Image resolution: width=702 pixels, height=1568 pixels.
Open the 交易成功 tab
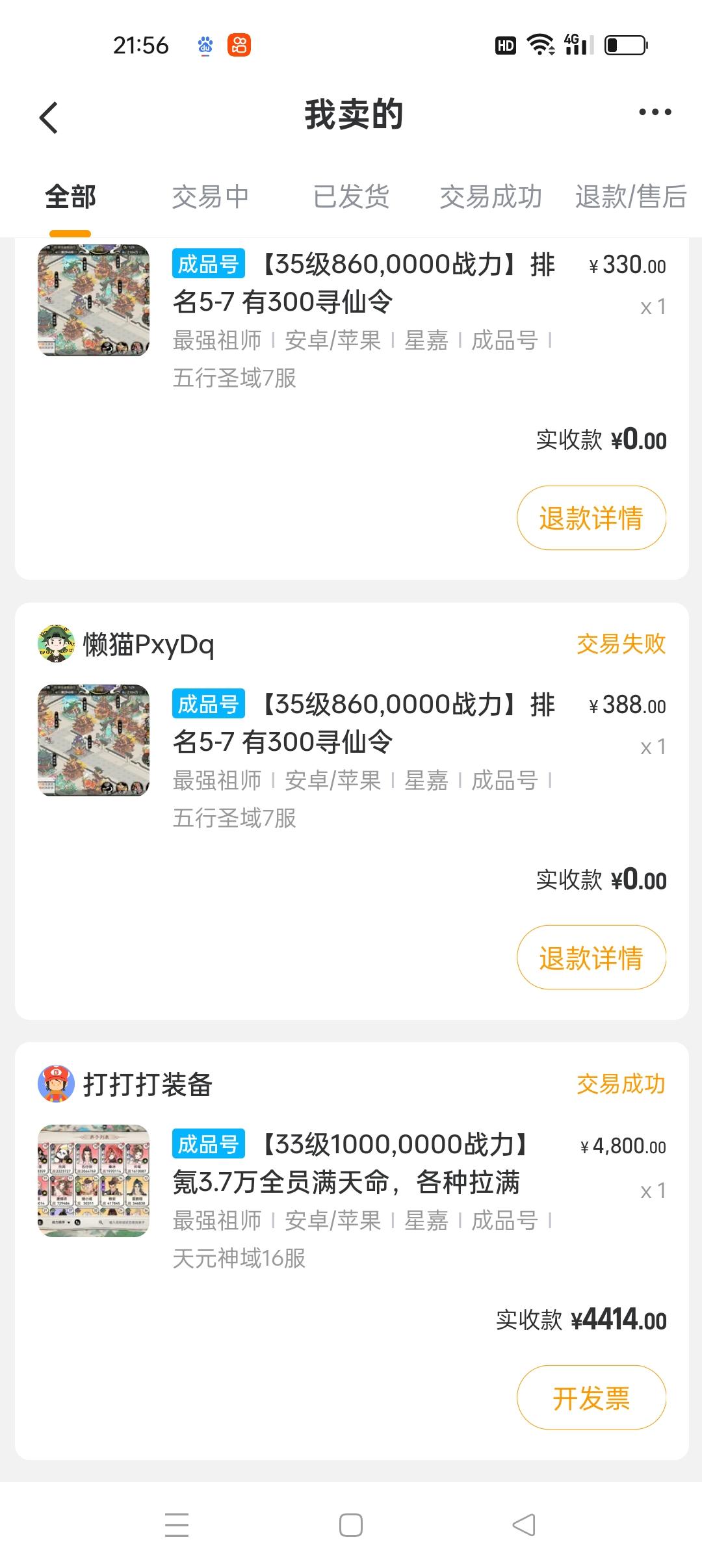click(x=492, y=196)
